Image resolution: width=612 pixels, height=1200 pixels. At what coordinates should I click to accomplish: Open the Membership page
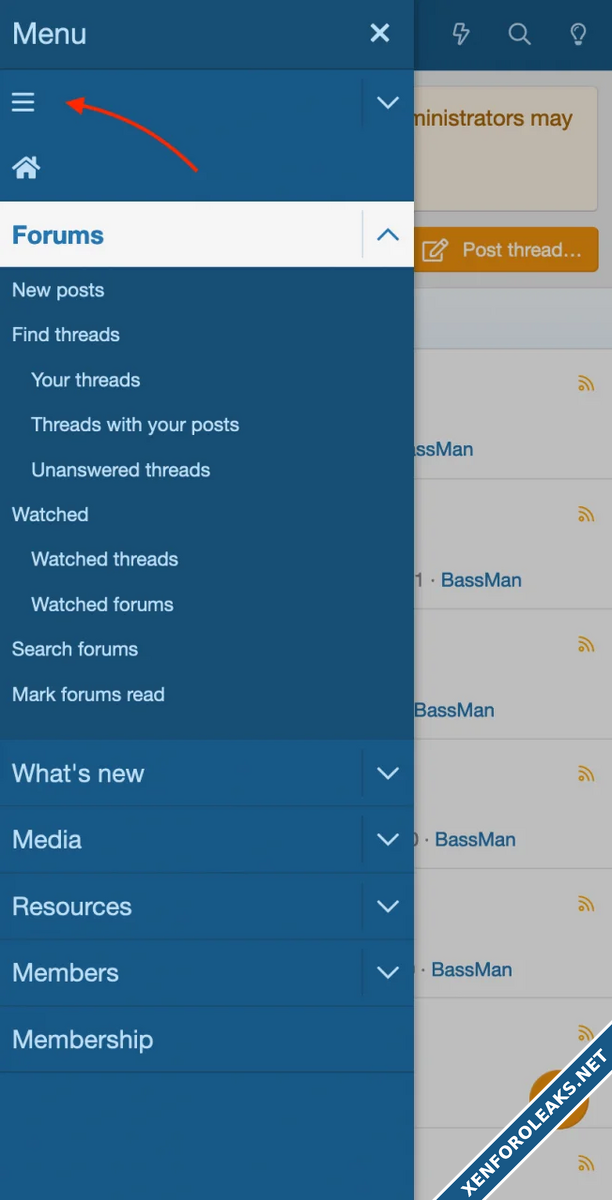(x=83, y=1039)
